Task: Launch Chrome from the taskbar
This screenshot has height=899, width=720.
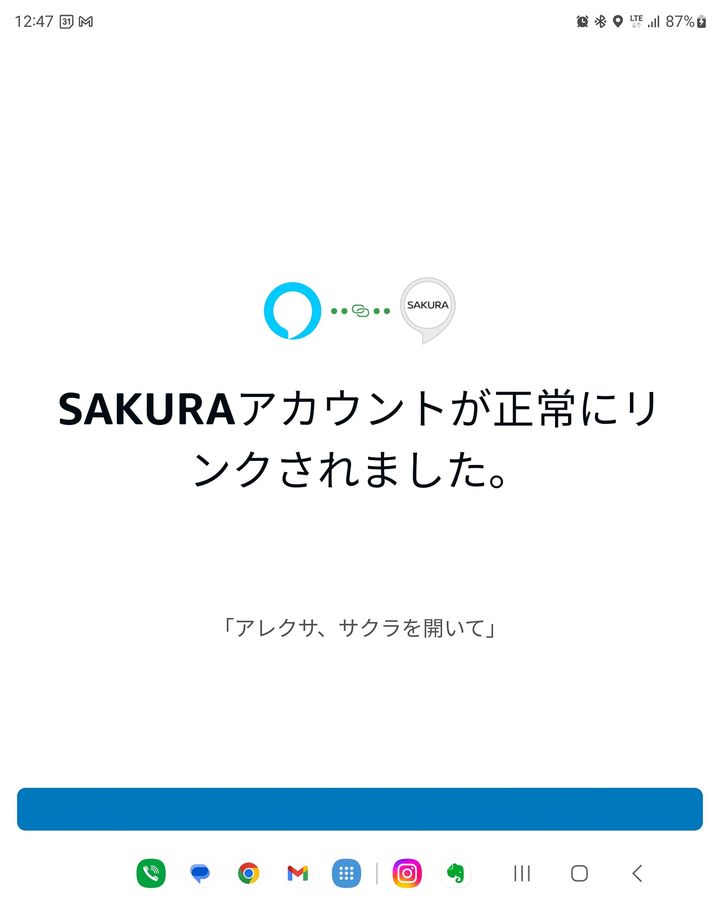Action: point(249,873)
